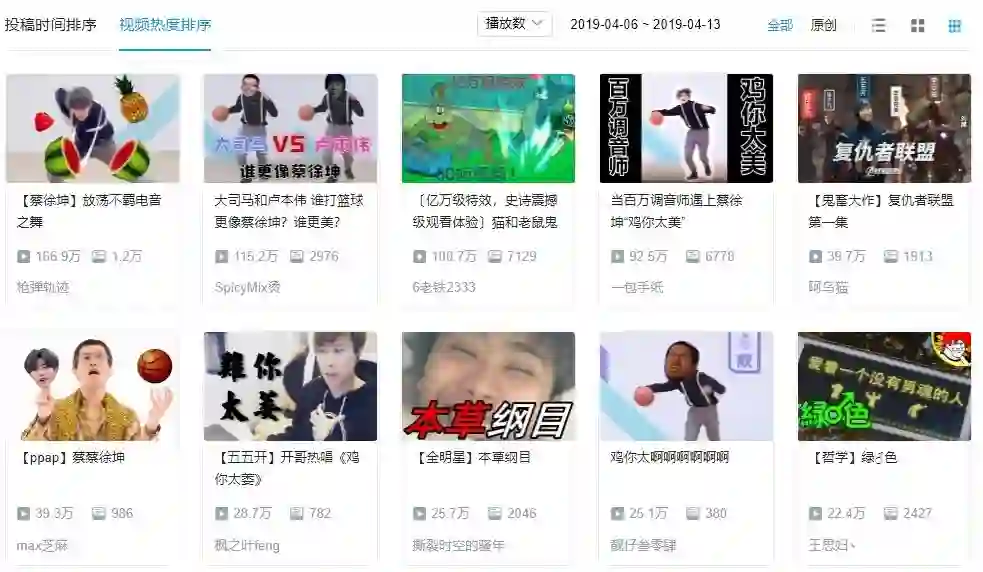Viewport: 983px width, 572px height.
Task: Visit uploader SpicyMix袭 profile
Action: click(247, 287)
